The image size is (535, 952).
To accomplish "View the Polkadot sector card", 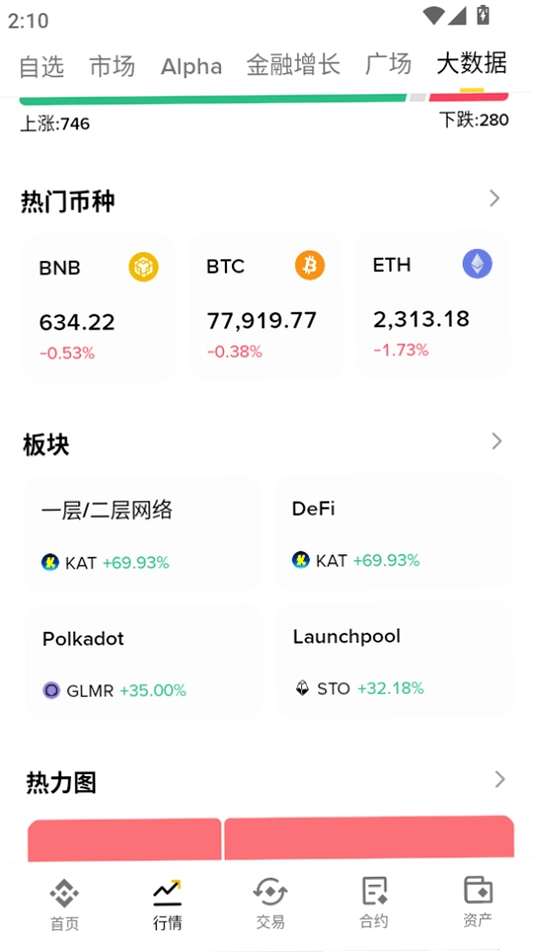I will (144, 663).
